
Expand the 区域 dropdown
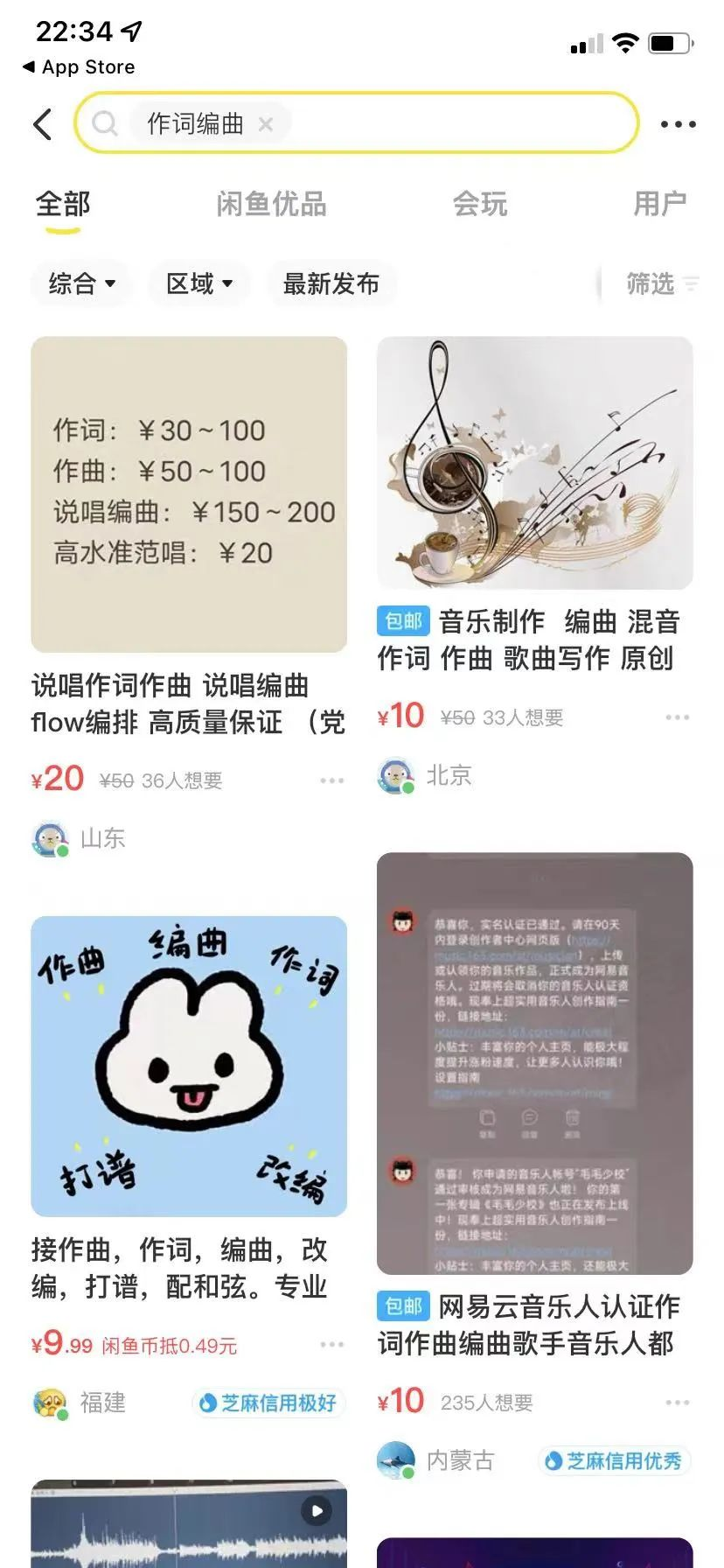200,283
